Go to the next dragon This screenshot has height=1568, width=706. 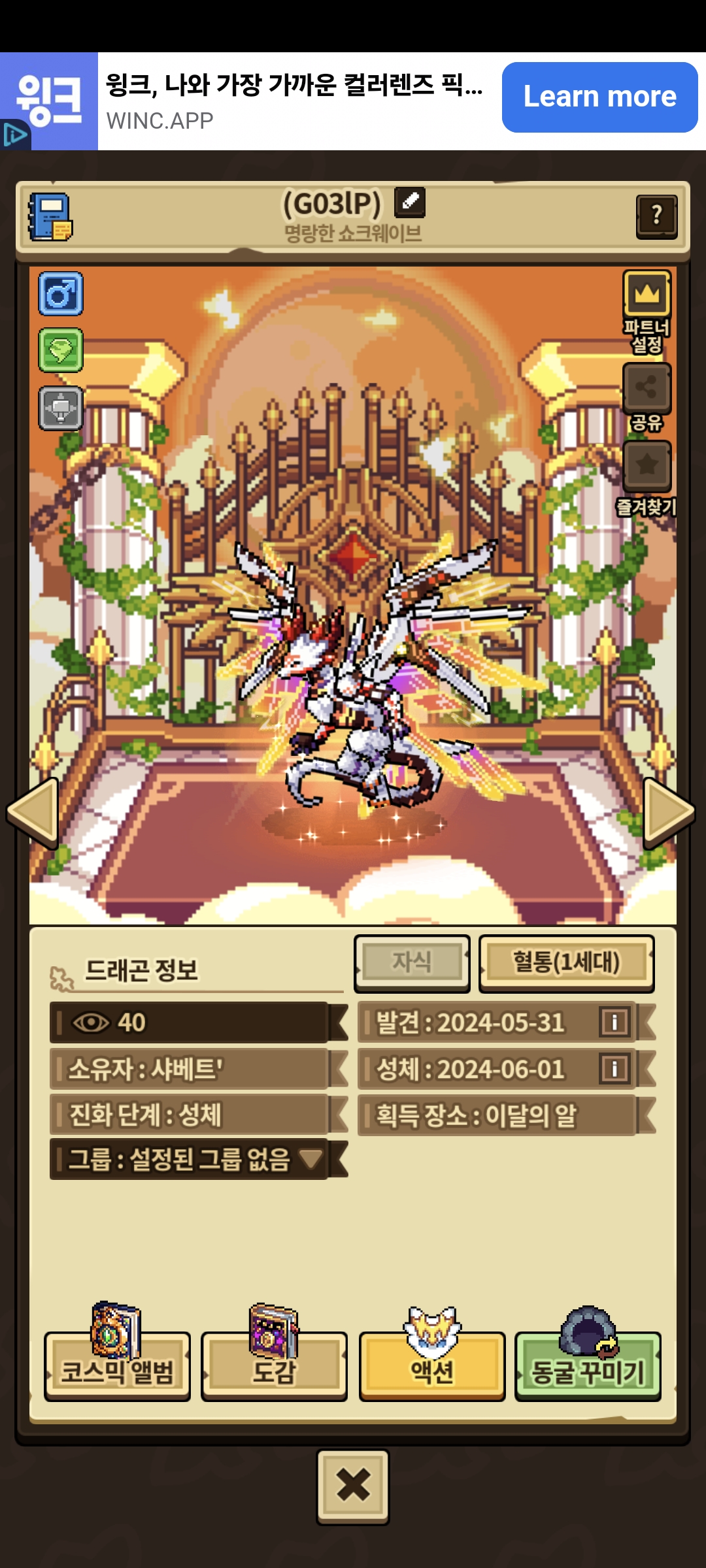[669, 812]
